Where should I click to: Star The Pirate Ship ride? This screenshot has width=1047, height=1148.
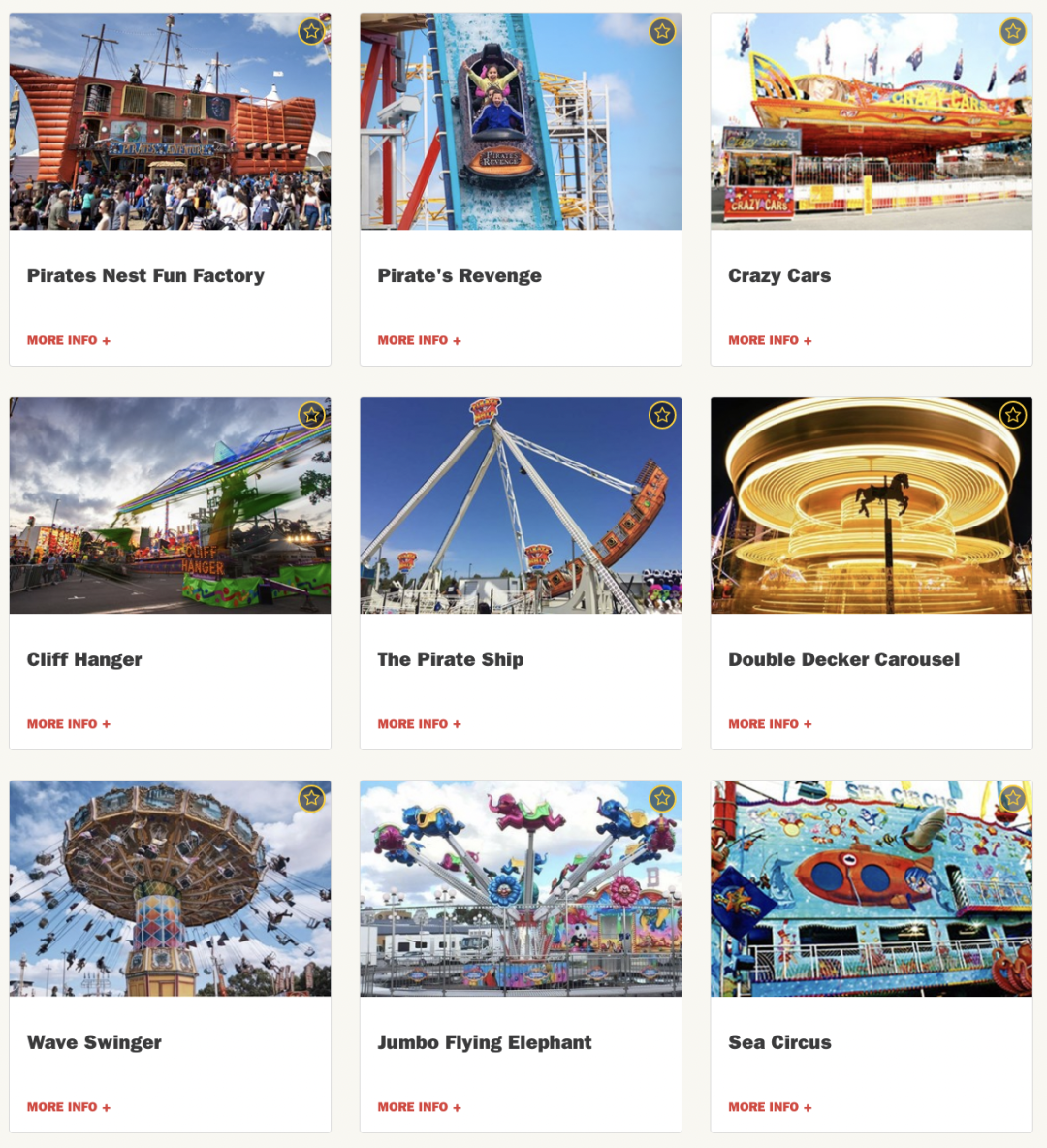tap(662, 415)
